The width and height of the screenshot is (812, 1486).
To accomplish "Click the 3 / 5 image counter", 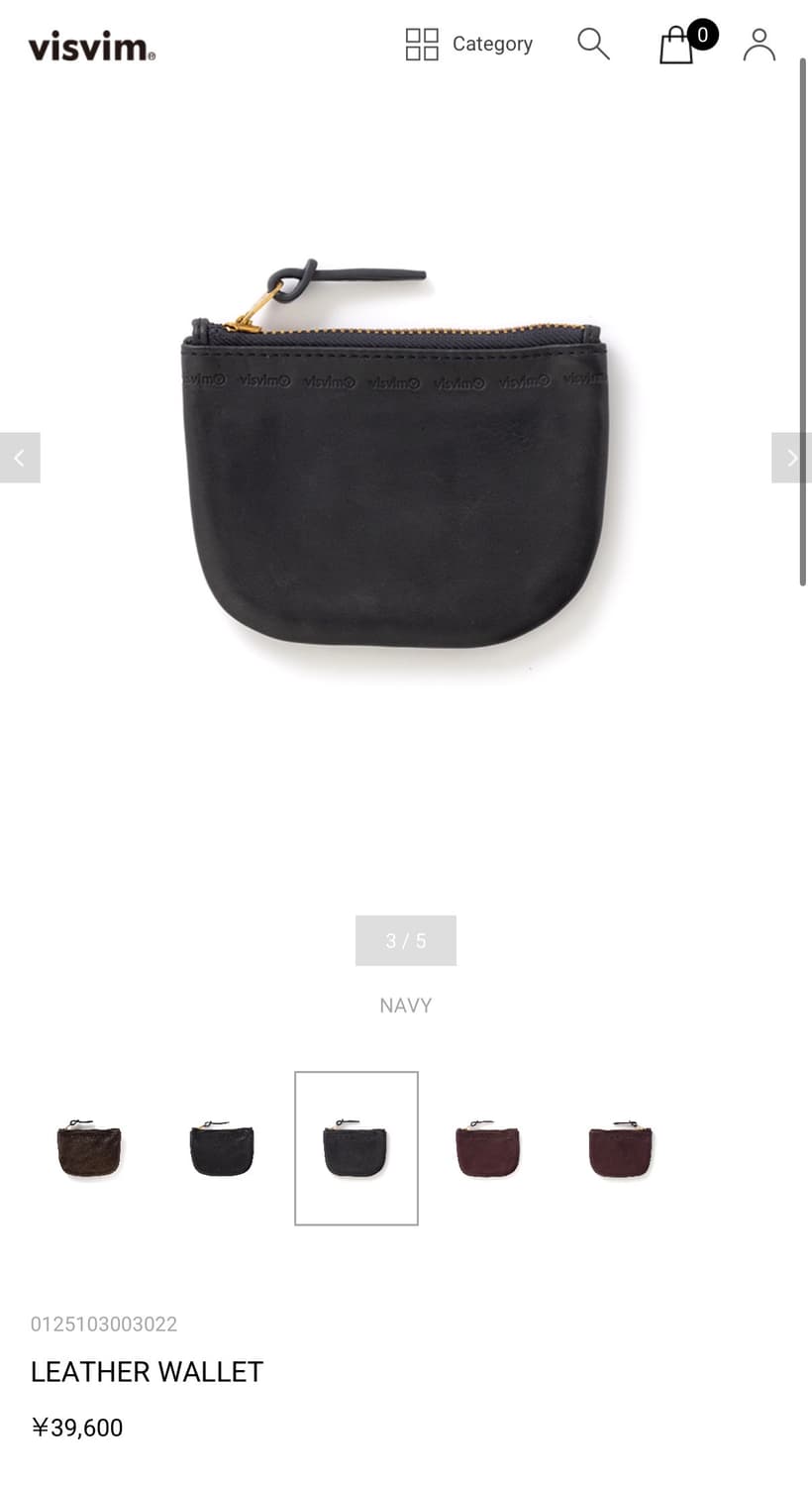I will tap(405, 940).
